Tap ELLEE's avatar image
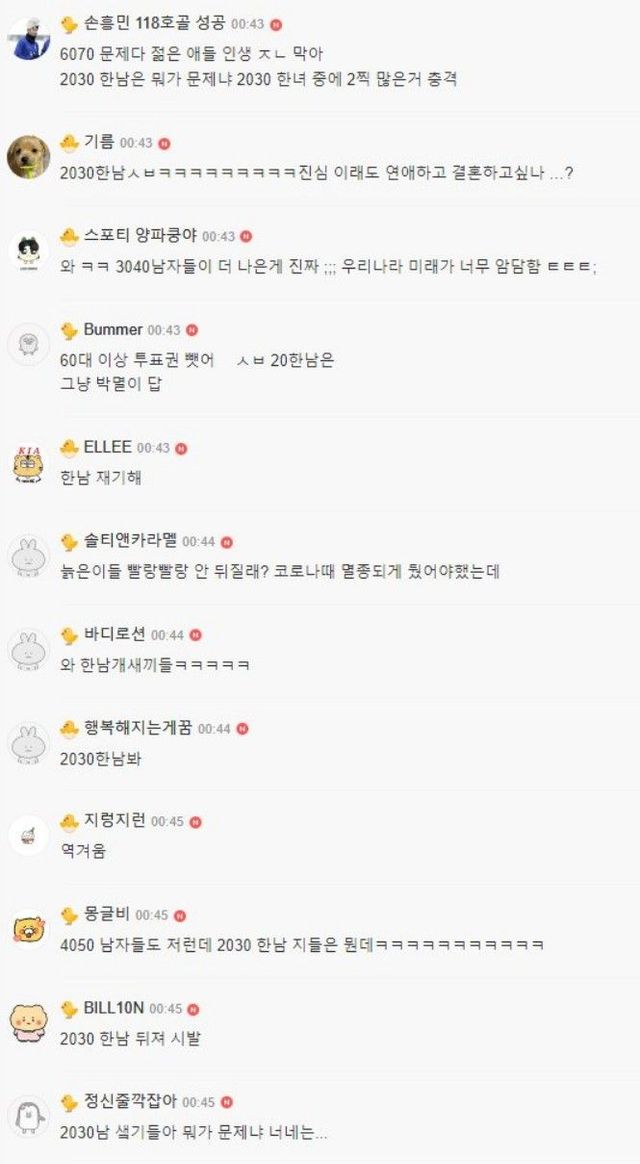This screenshot has width=640, height=1164. pyautogui.click(x=28, y=464)
